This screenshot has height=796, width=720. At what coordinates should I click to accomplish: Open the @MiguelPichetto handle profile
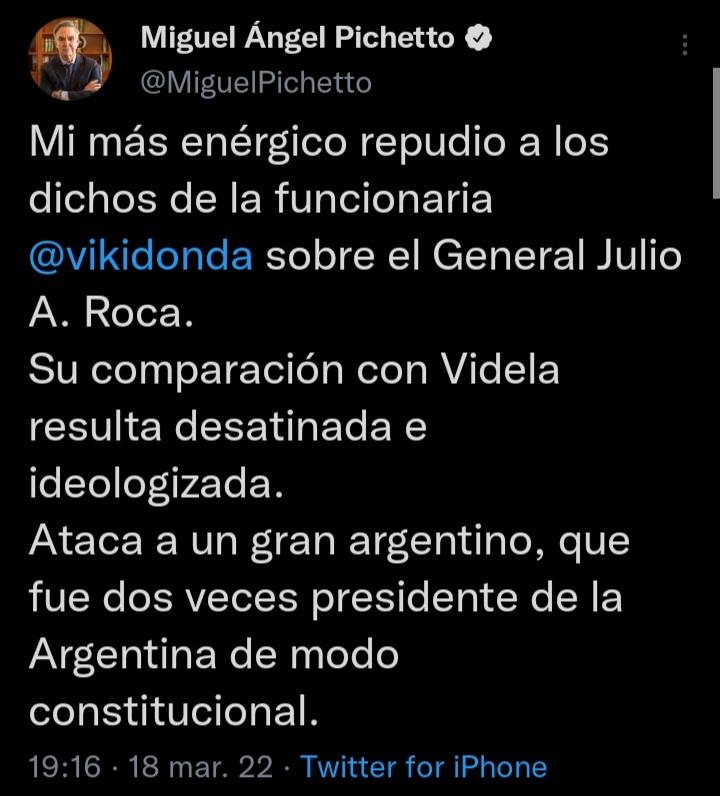tap(256, 83)
